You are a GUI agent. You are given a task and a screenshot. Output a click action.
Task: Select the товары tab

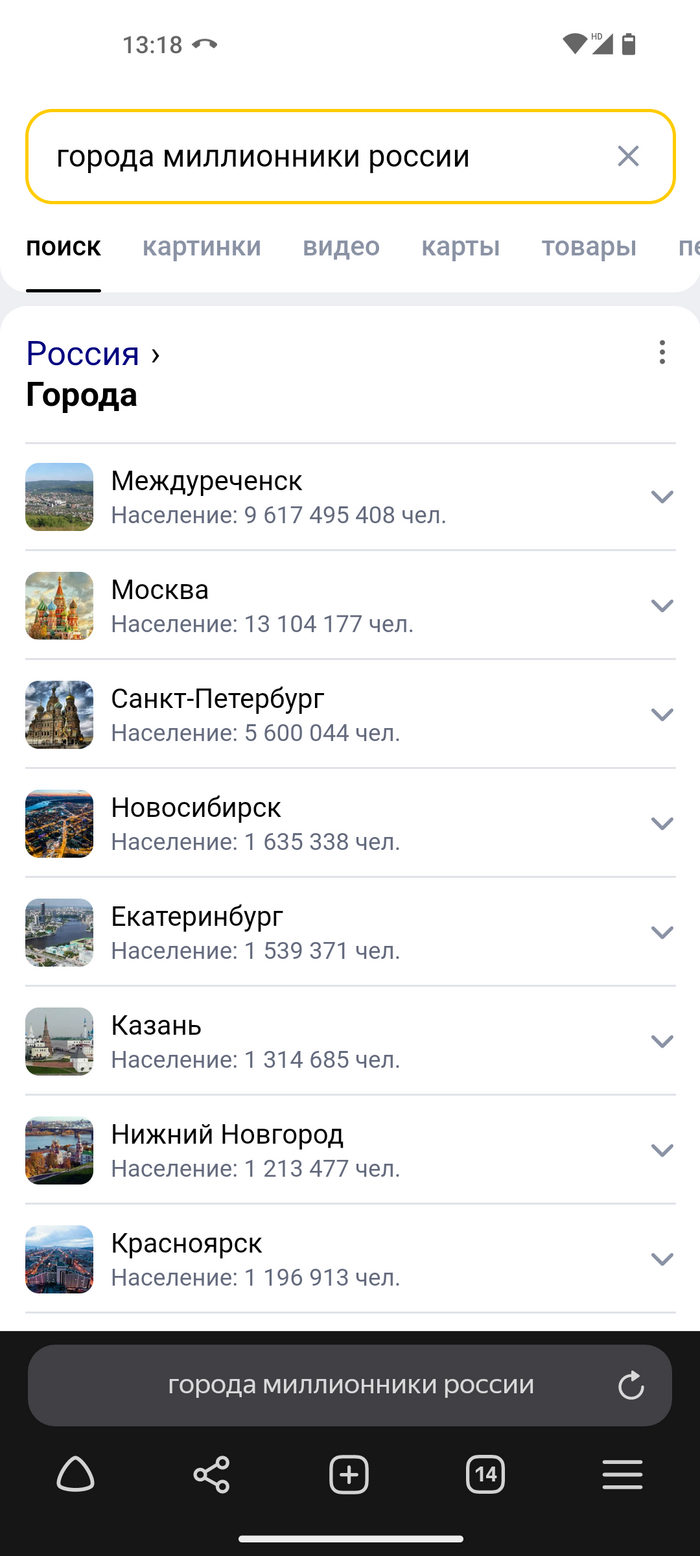[589, 247]
